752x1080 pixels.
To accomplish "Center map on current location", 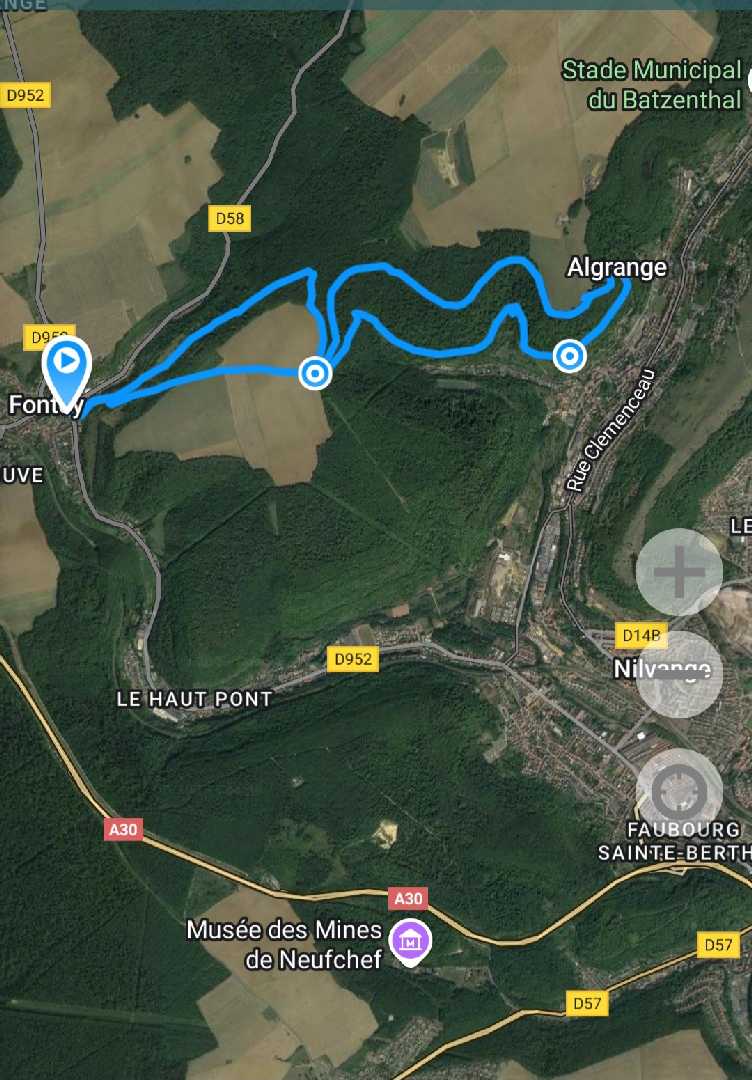I will tap(679, 791).
